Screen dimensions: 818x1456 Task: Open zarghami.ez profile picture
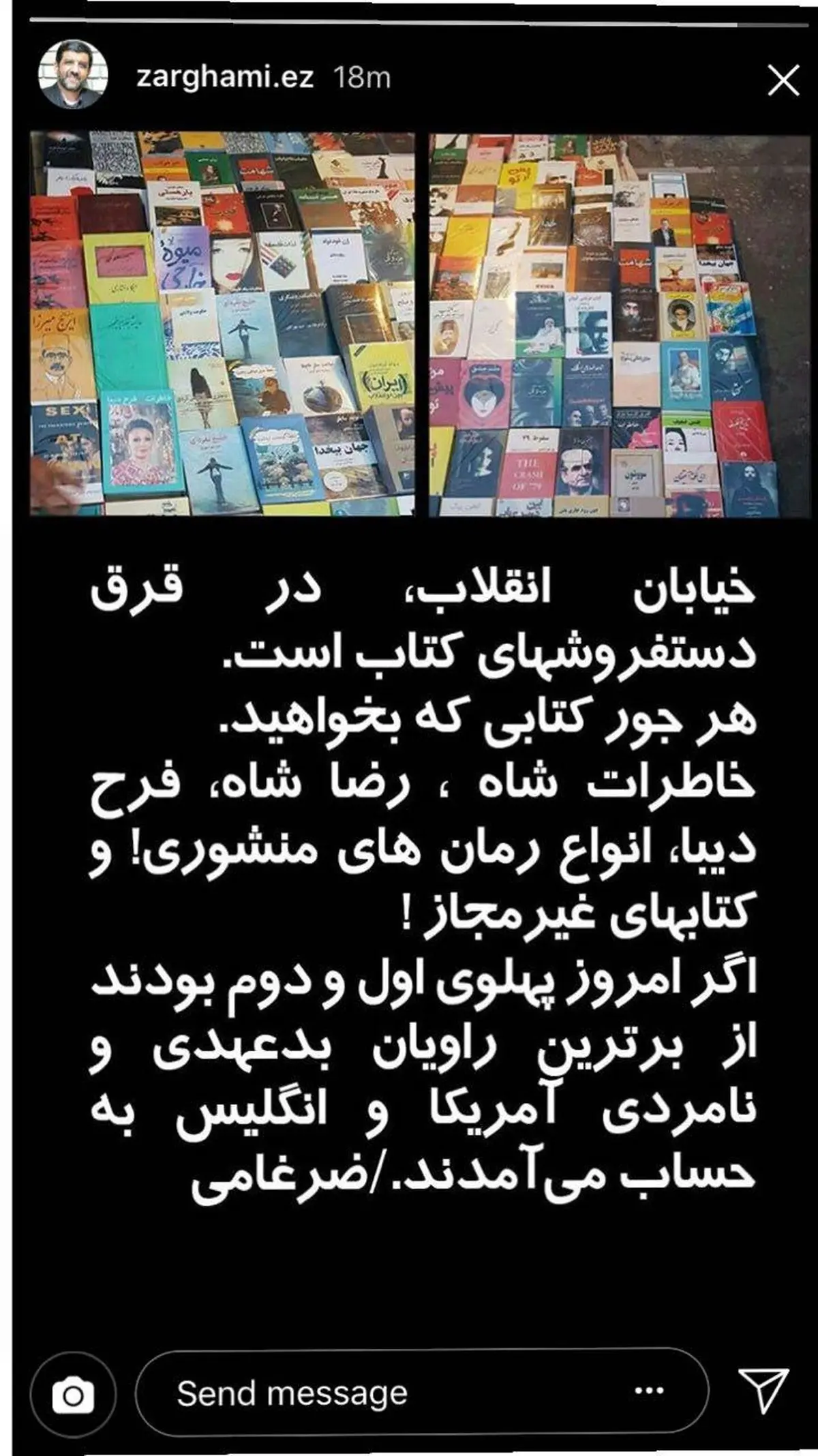pos(72,74)
